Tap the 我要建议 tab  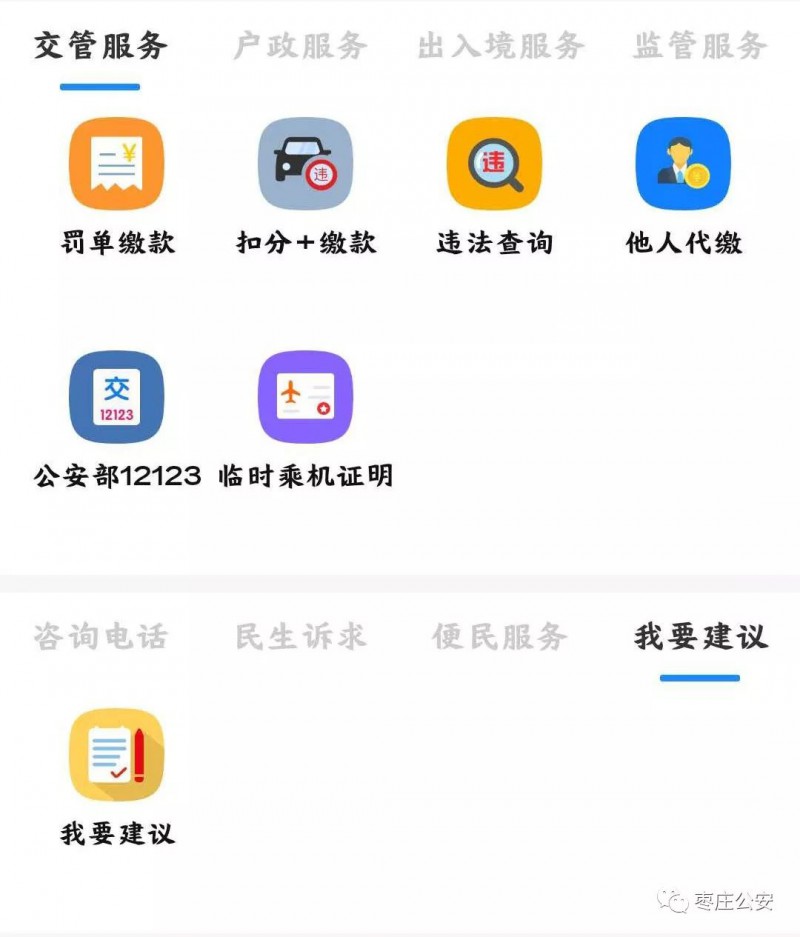pyautogui.click(x=700, y=637)
